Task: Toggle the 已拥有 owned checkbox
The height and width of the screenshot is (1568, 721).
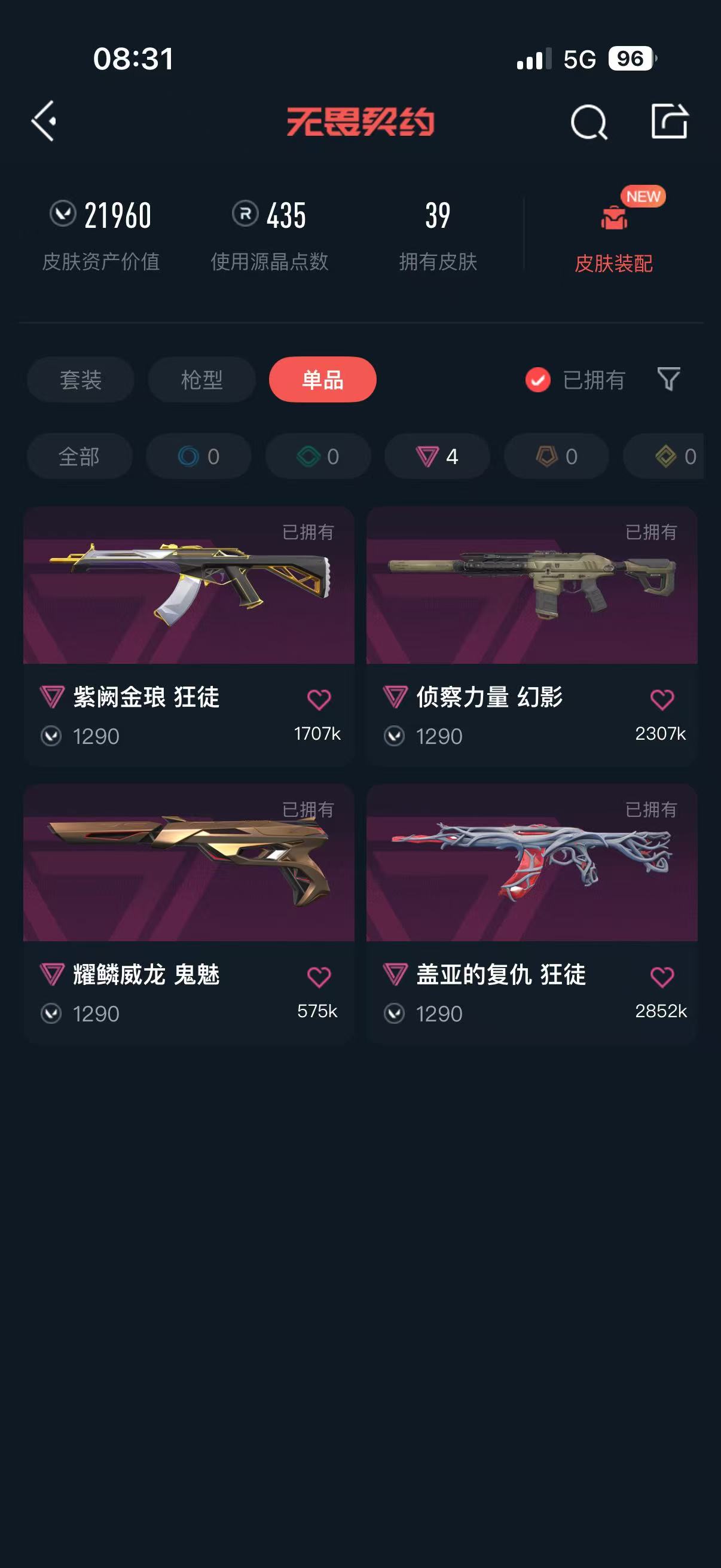Action: [x=538, y=380]
